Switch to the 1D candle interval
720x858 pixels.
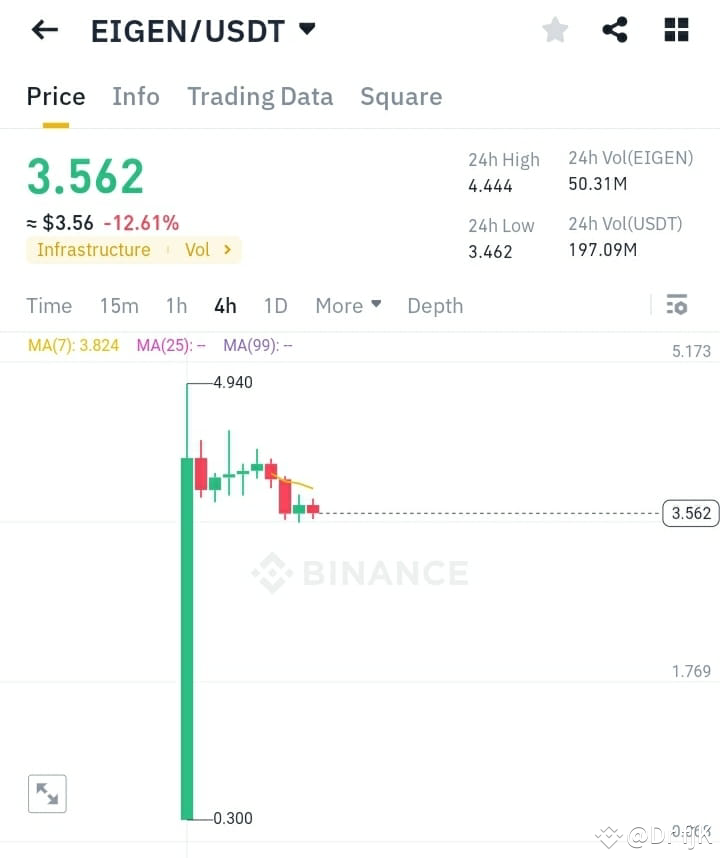(x=275, y=306)
